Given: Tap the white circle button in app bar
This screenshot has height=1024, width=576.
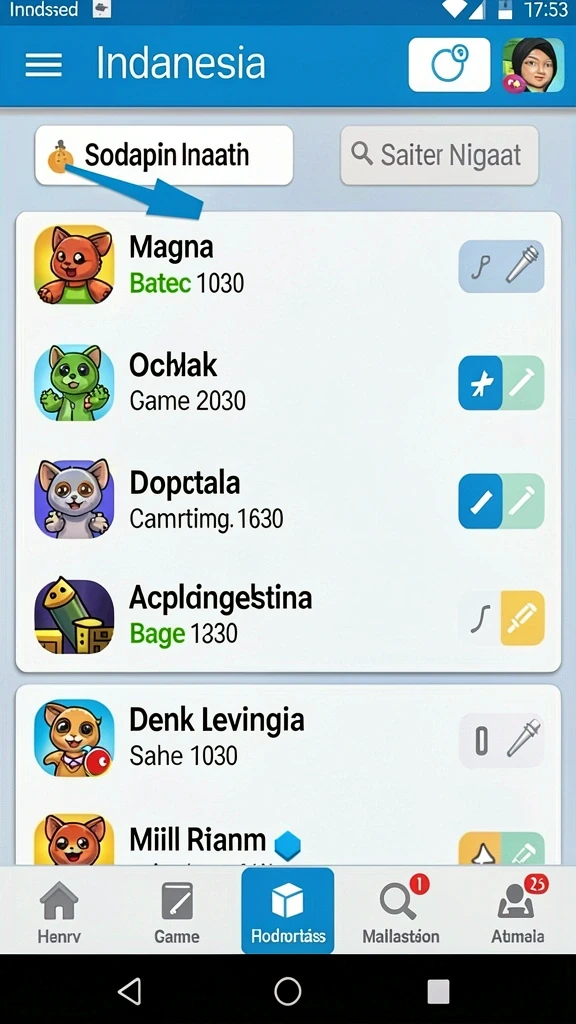Looking at the screenshot, I should pyautogui.click(x=449, y=65).
